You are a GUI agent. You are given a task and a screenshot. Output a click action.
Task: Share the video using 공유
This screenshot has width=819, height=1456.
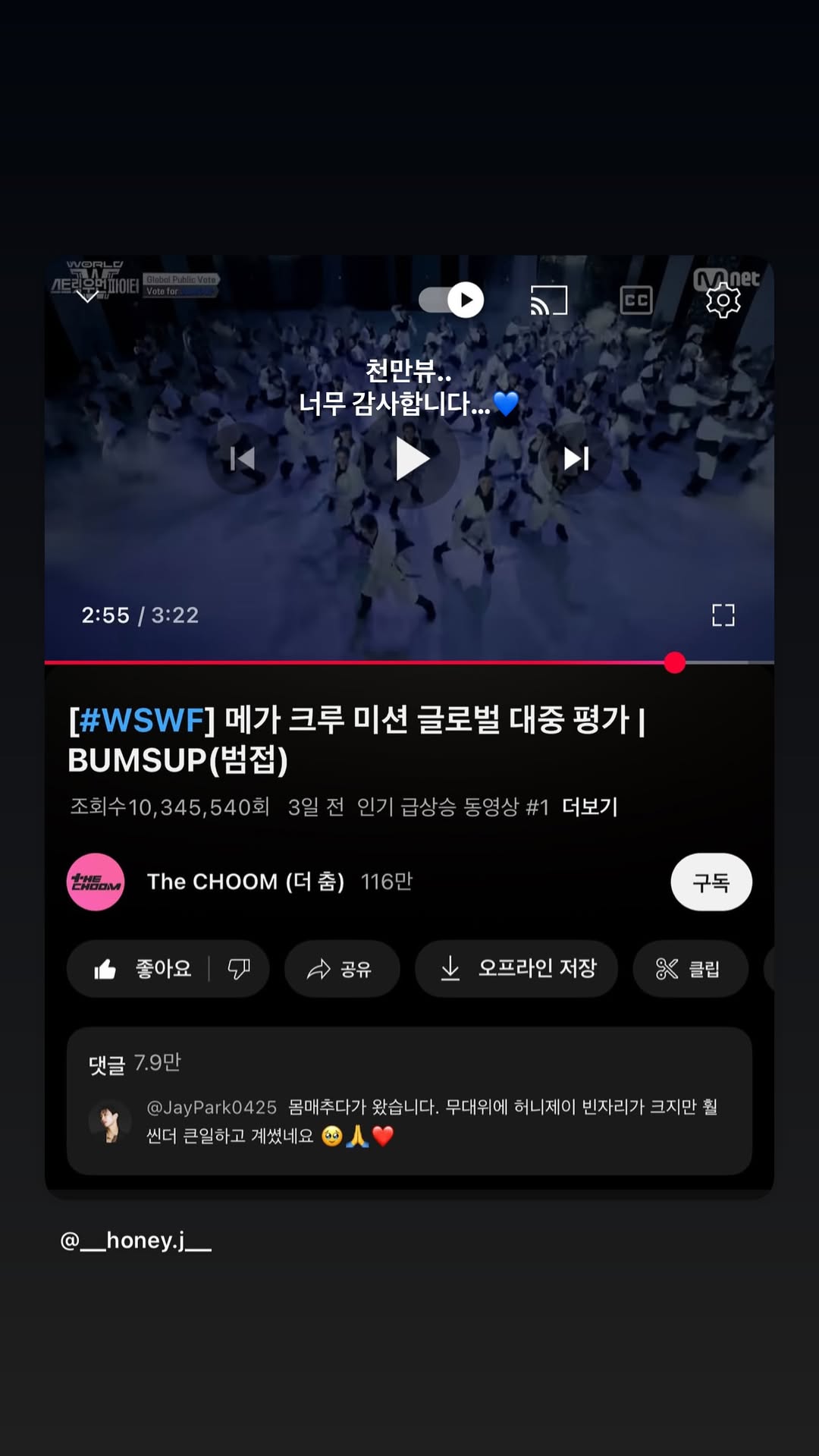point(341,968)
